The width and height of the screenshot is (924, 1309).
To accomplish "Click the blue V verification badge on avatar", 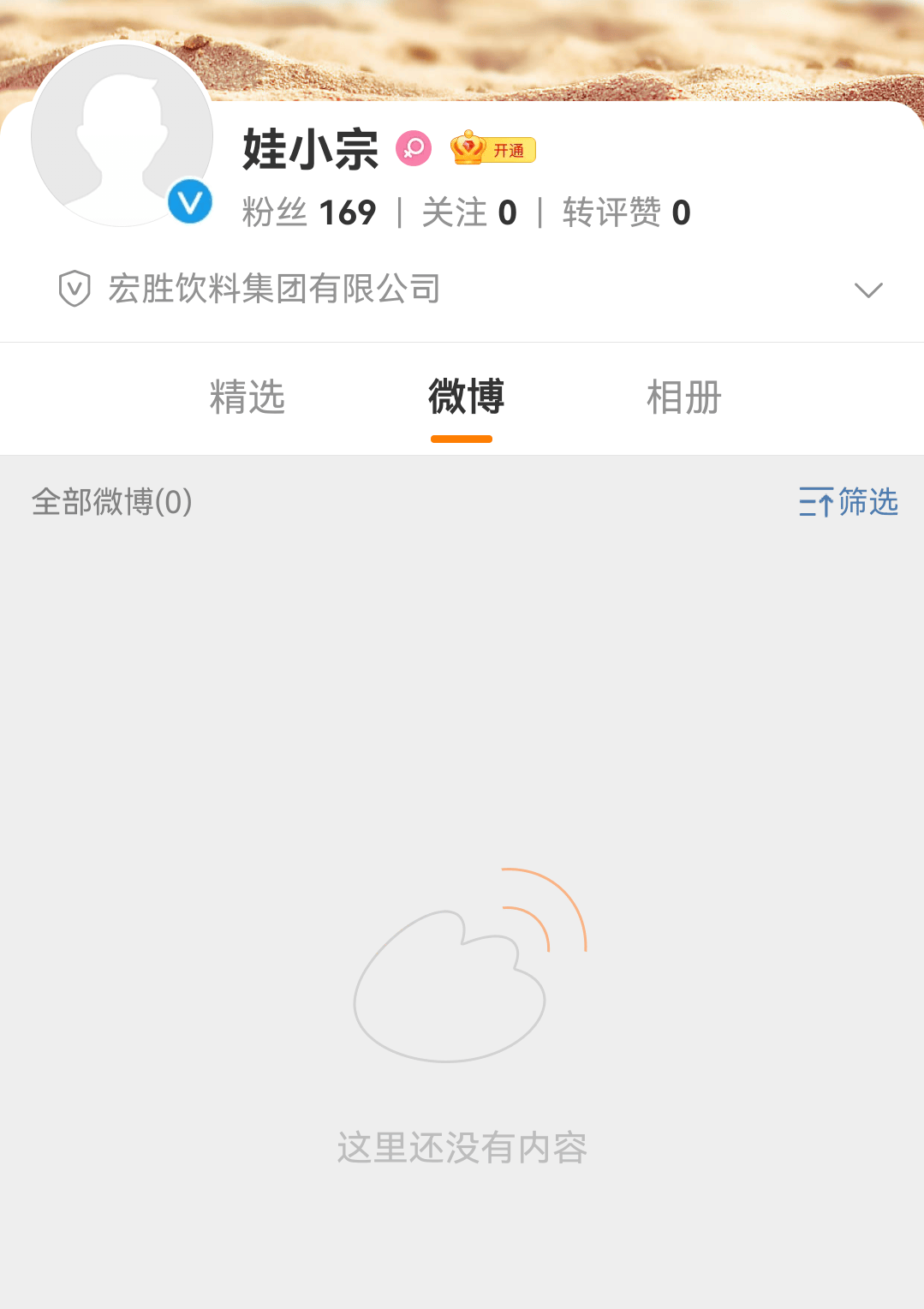I will tap(190, 201).
